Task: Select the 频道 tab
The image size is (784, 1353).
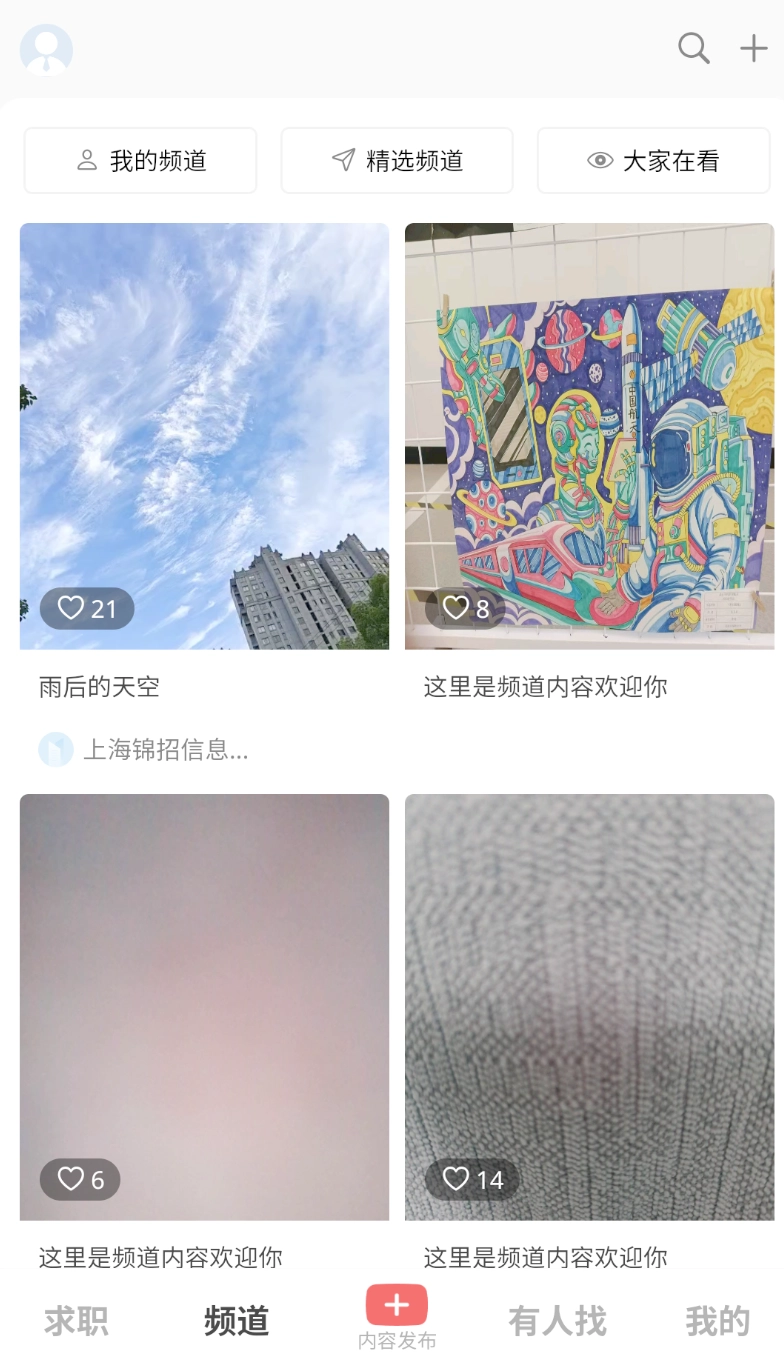Action: pyautogui.click(x=235, y=1321)
